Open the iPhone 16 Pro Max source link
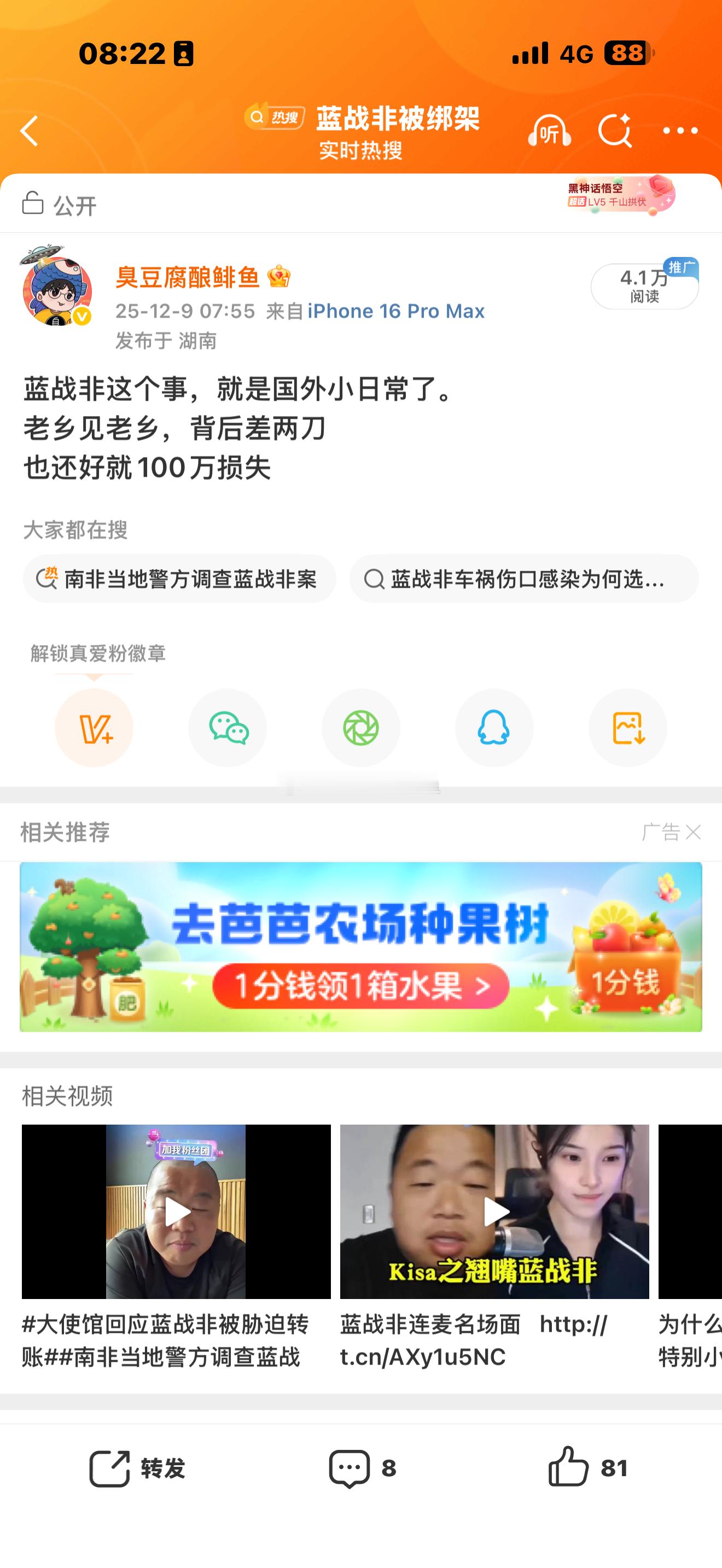722x1568 pixels. (395, 311)
